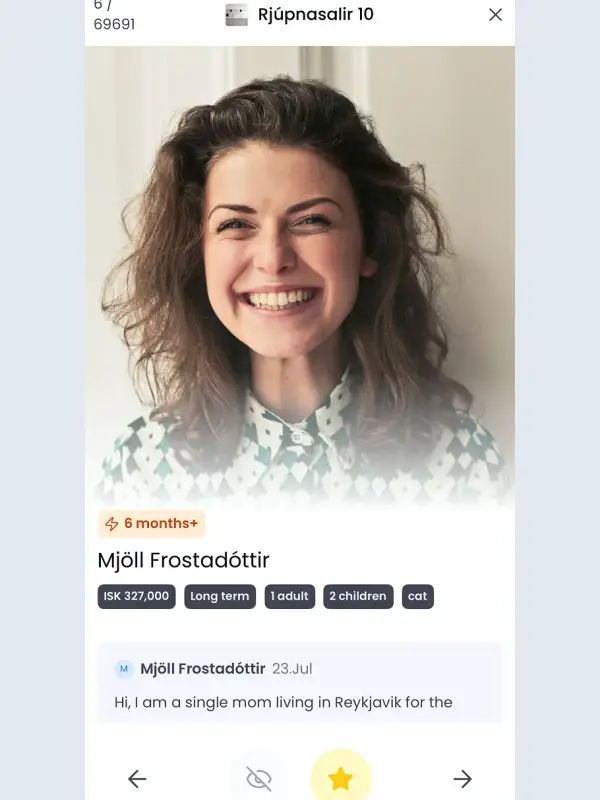Hide this applicant
The width and height of the screenshot is (600, 800).
259,778
